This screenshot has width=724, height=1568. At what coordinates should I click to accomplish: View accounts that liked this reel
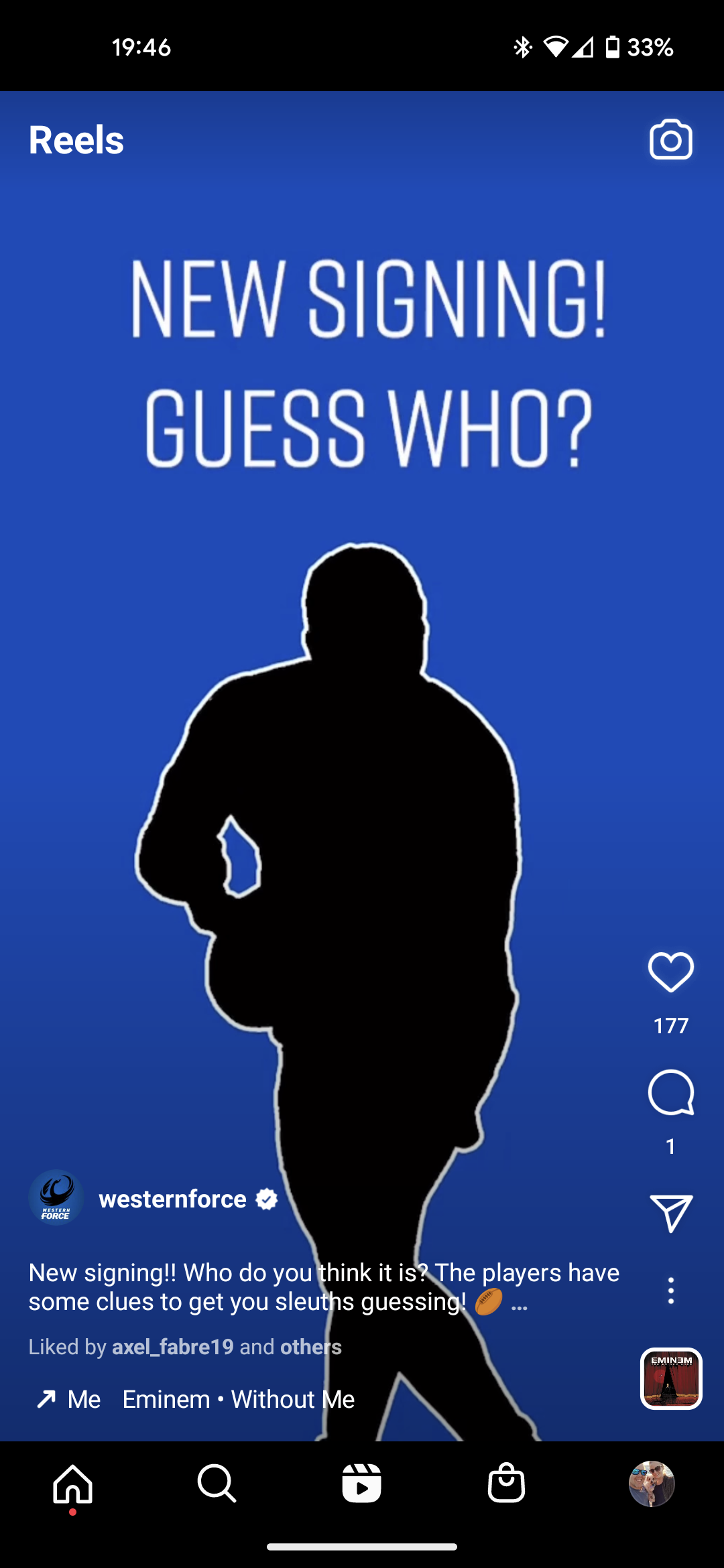(x=310, y=1347)
